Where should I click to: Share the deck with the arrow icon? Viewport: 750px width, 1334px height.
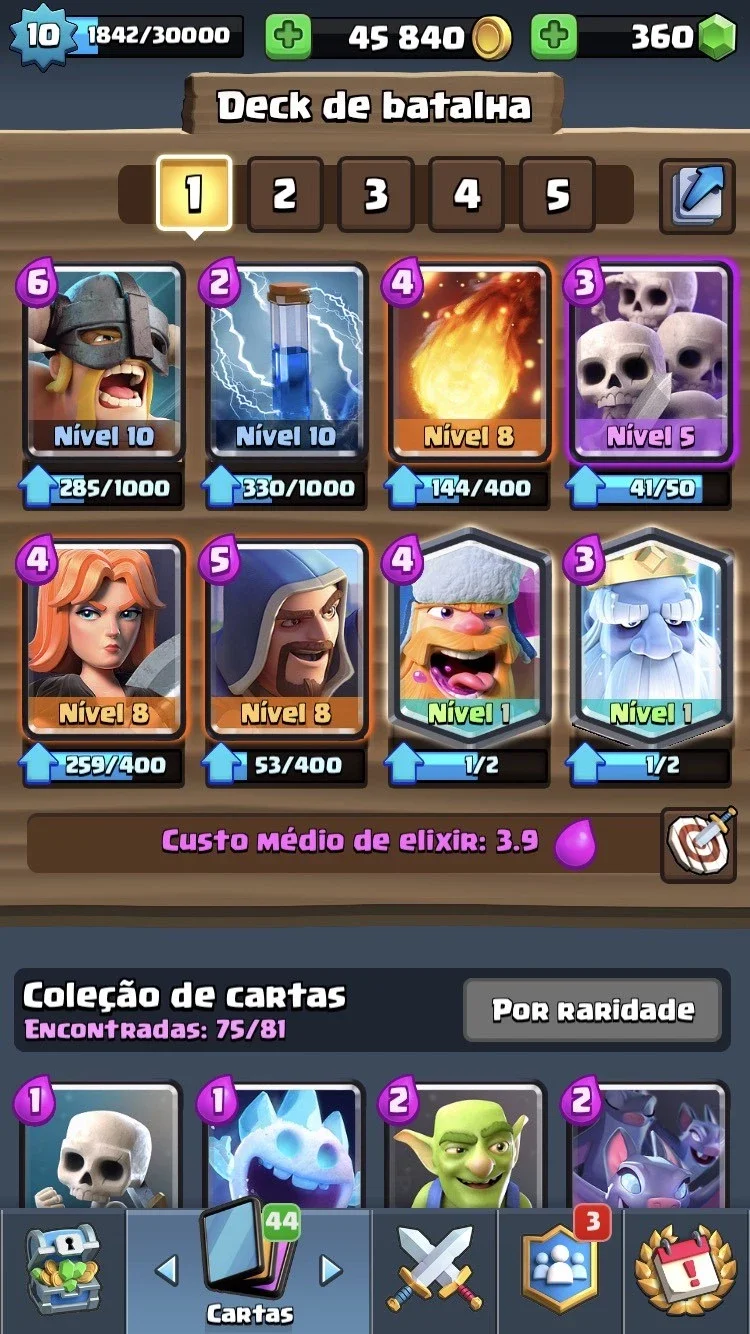(697, 195)
